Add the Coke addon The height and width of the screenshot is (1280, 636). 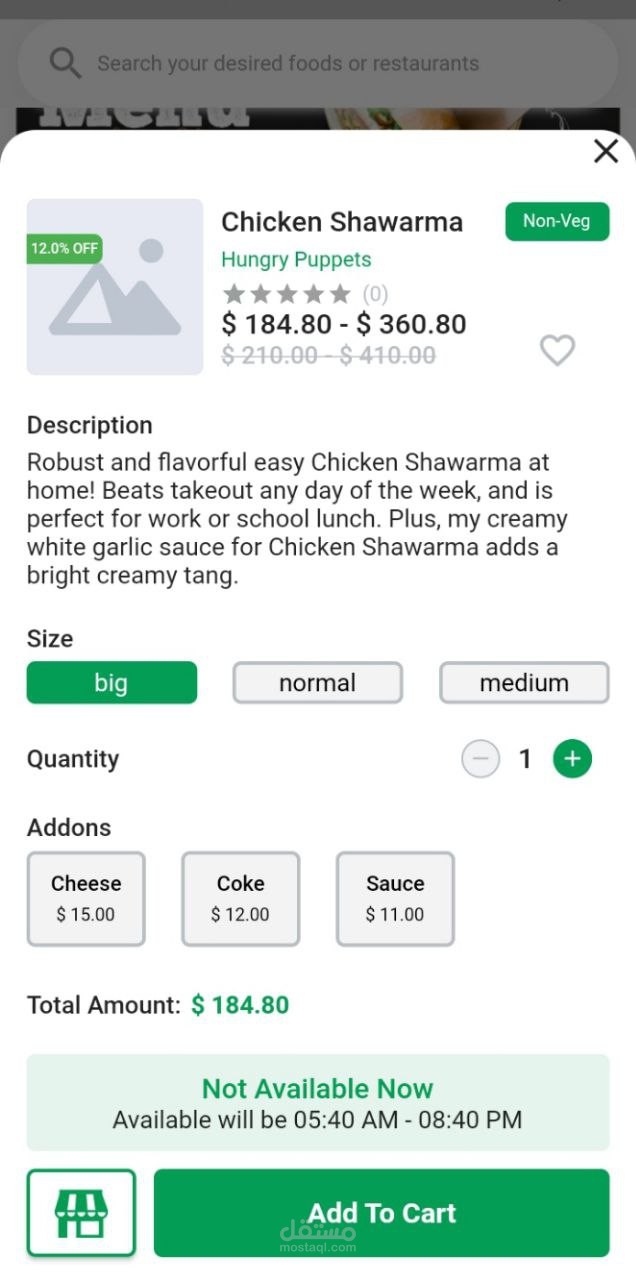click(x=240, y=898)
